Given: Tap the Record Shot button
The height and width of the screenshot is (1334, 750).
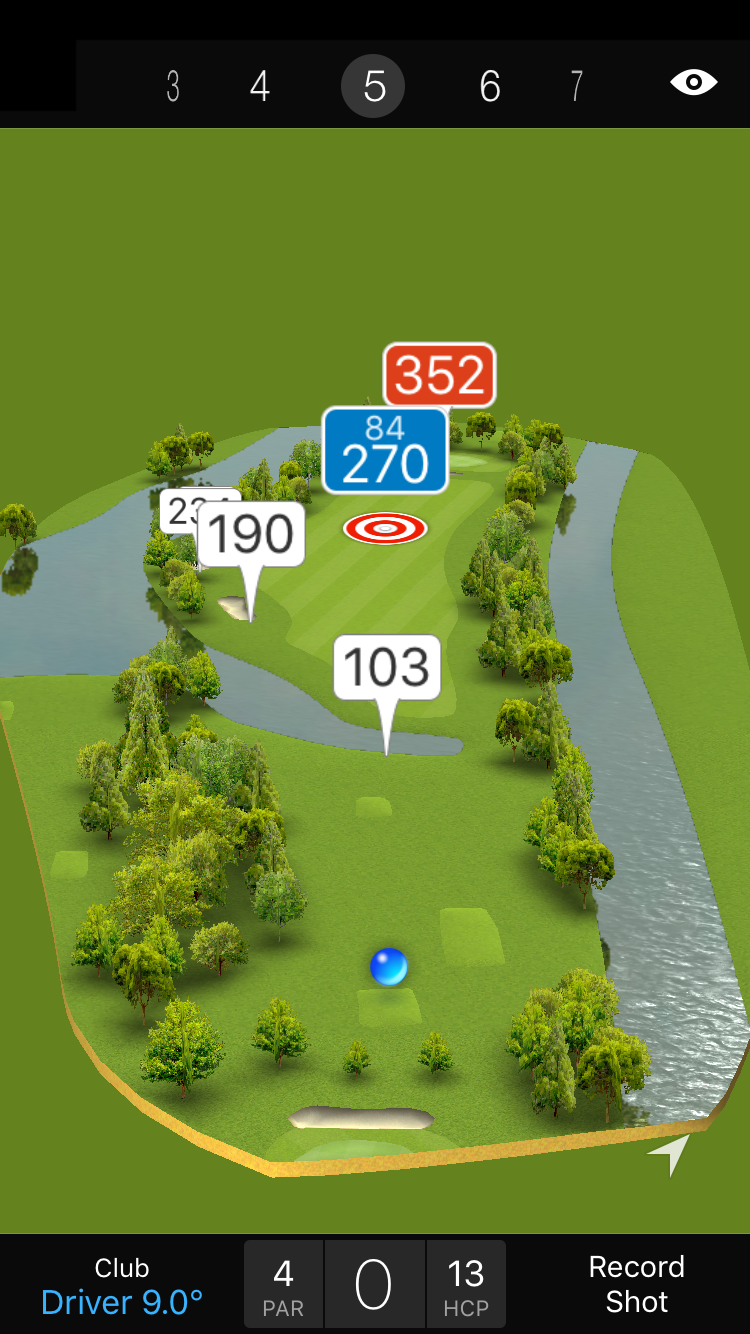Looking at the screenshot, I should tap(636, 1284).
